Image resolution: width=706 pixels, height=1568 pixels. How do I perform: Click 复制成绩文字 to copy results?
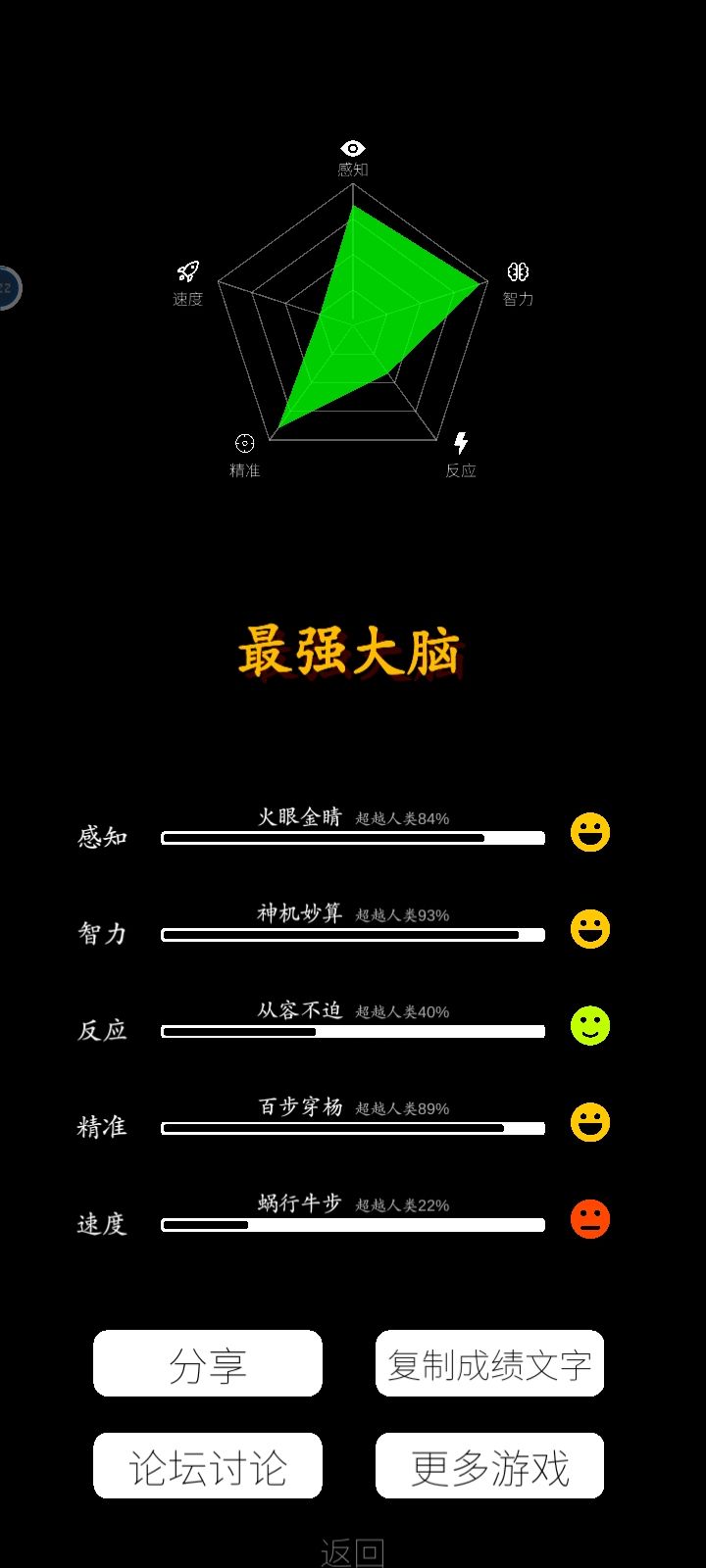click(489, 1363)
